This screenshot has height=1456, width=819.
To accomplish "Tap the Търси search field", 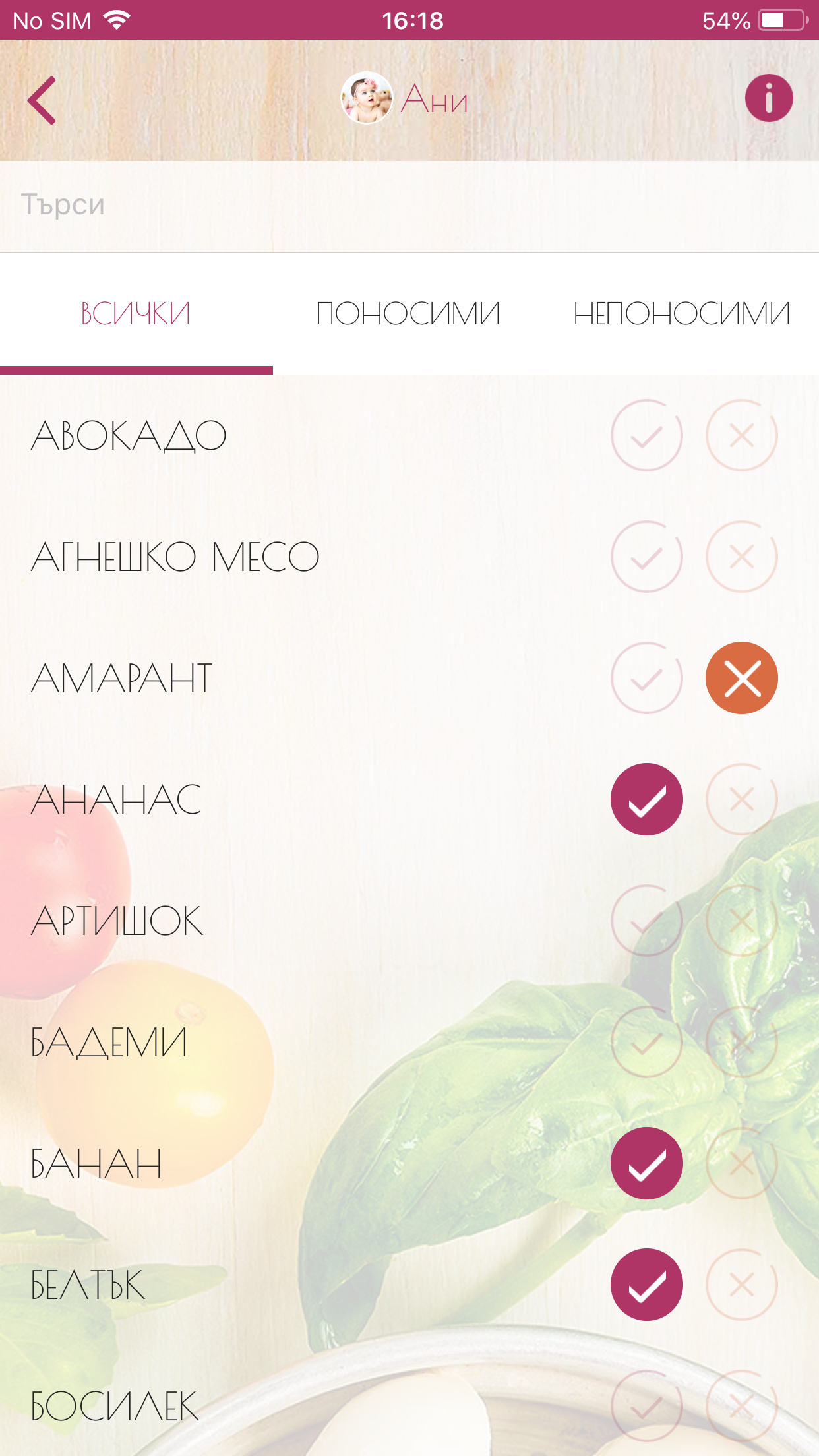I will [409, 205].
